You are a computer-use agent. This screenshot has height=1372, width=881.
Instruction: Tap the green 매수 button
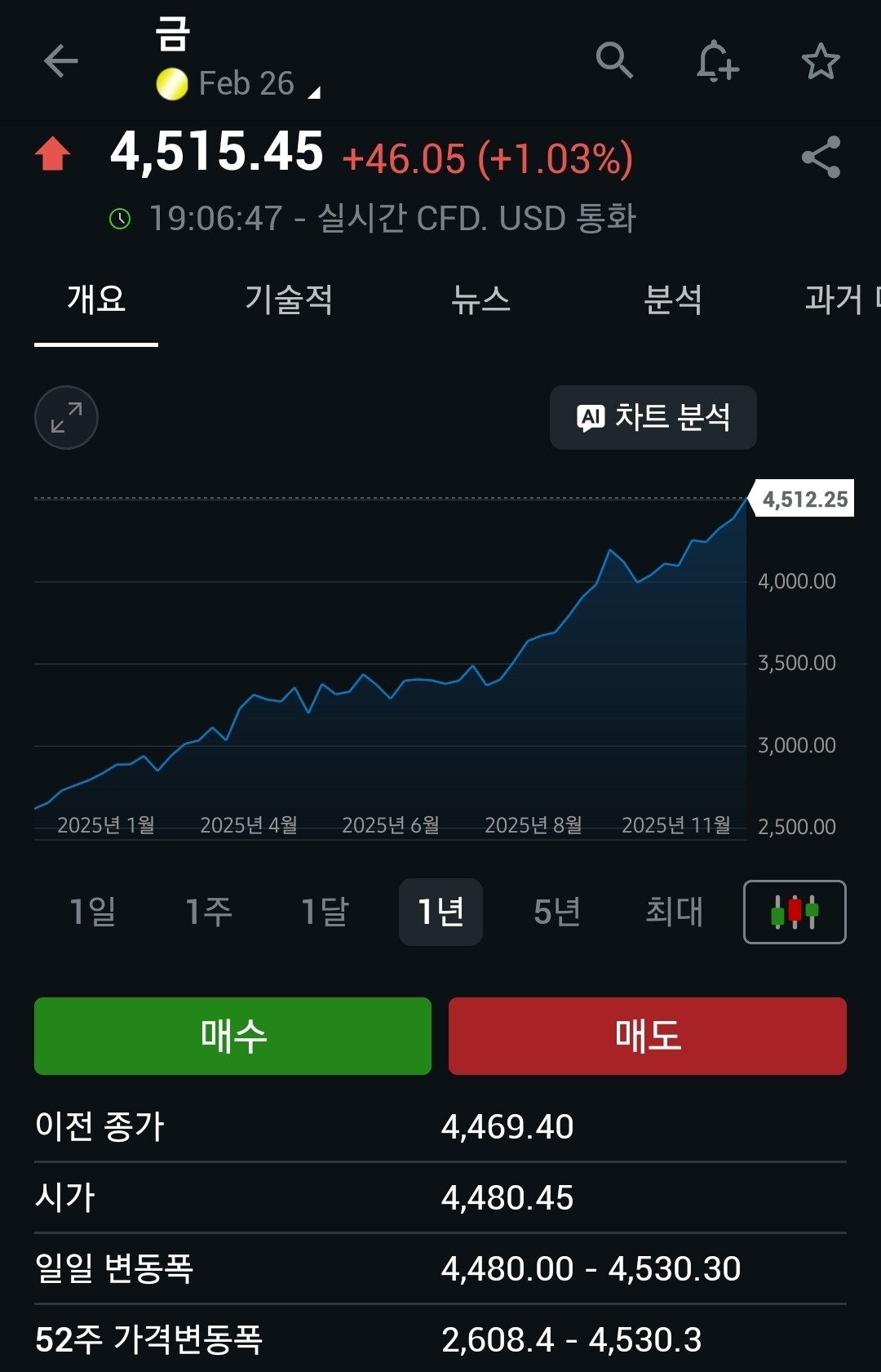pyautogui.click(x=232, y=1036)
